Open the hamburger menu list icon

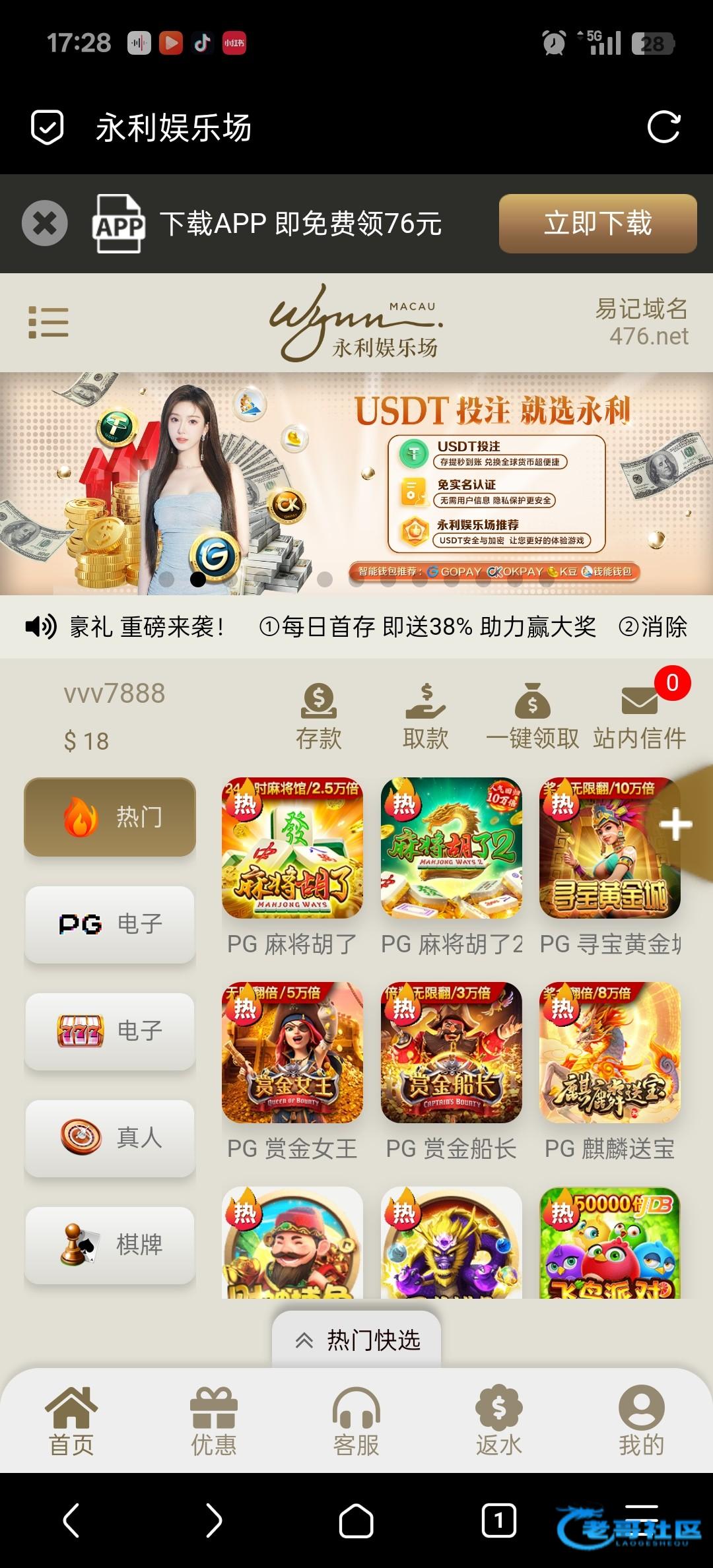click(x=48, y=322)
